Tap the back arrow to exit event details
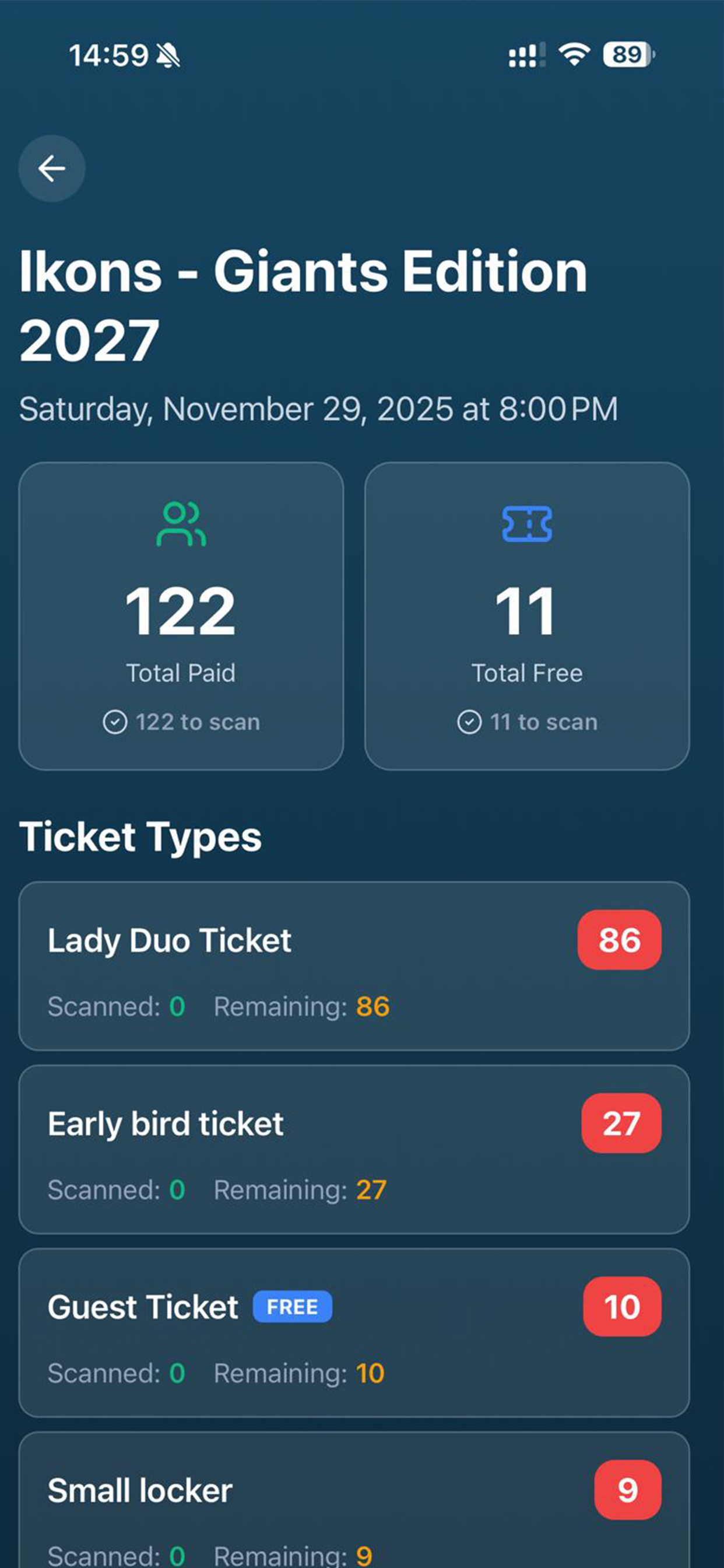The width and height of the screenshot is (724, 1568). pos(51,169)
